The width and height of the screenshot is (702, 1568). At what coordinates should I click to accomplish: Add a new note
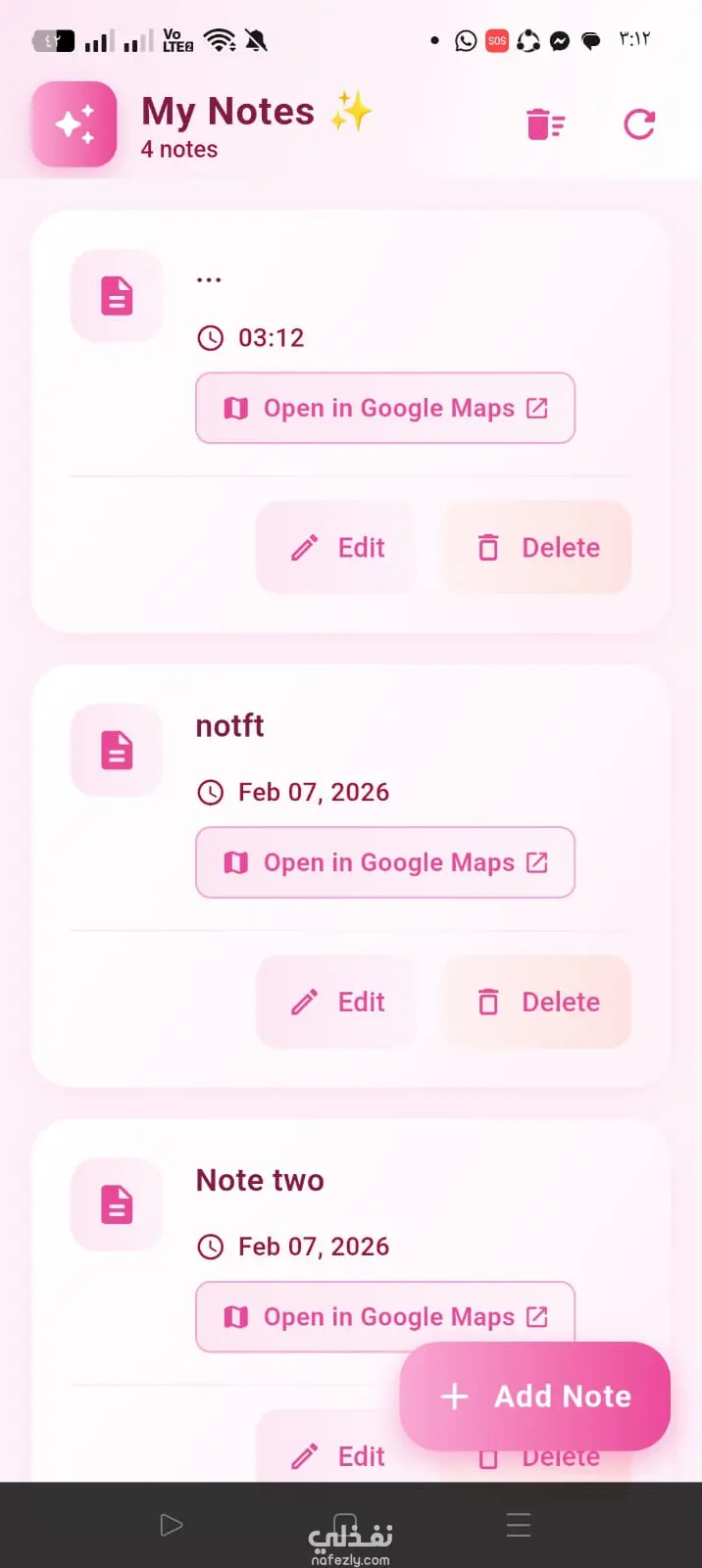[535, 1396]
